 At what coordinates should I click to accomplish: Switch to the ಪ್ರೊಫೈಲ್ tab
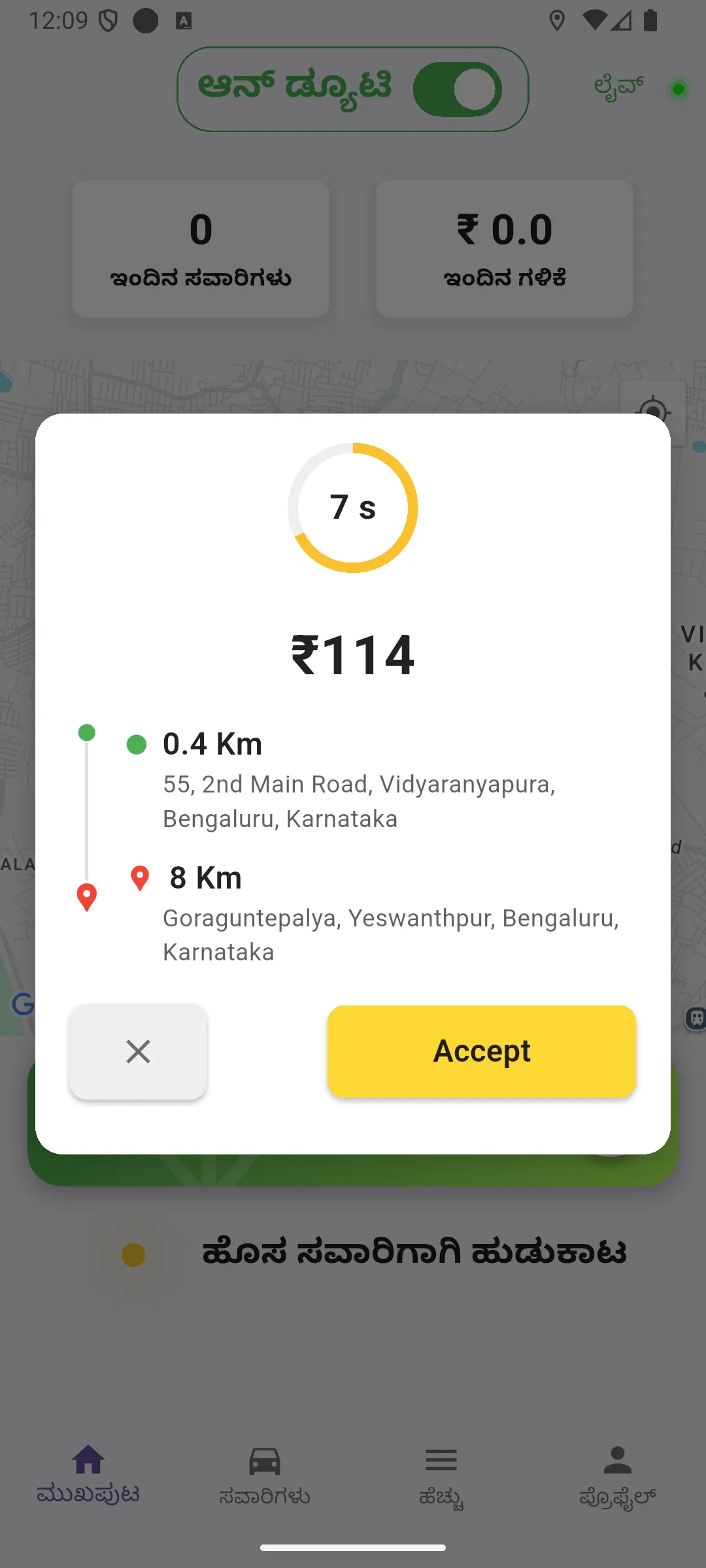(x=617, y=1480)
